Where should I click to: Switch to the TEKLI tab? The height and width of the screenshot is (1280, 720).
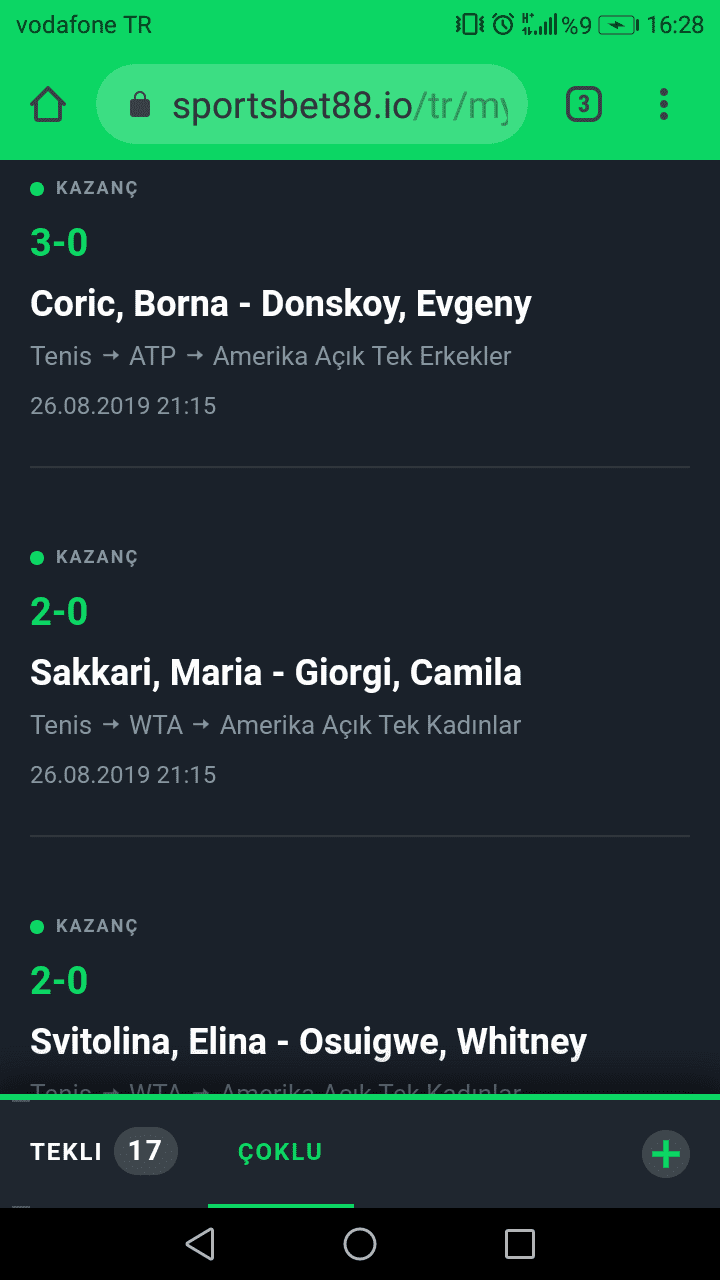[104, 1151]
